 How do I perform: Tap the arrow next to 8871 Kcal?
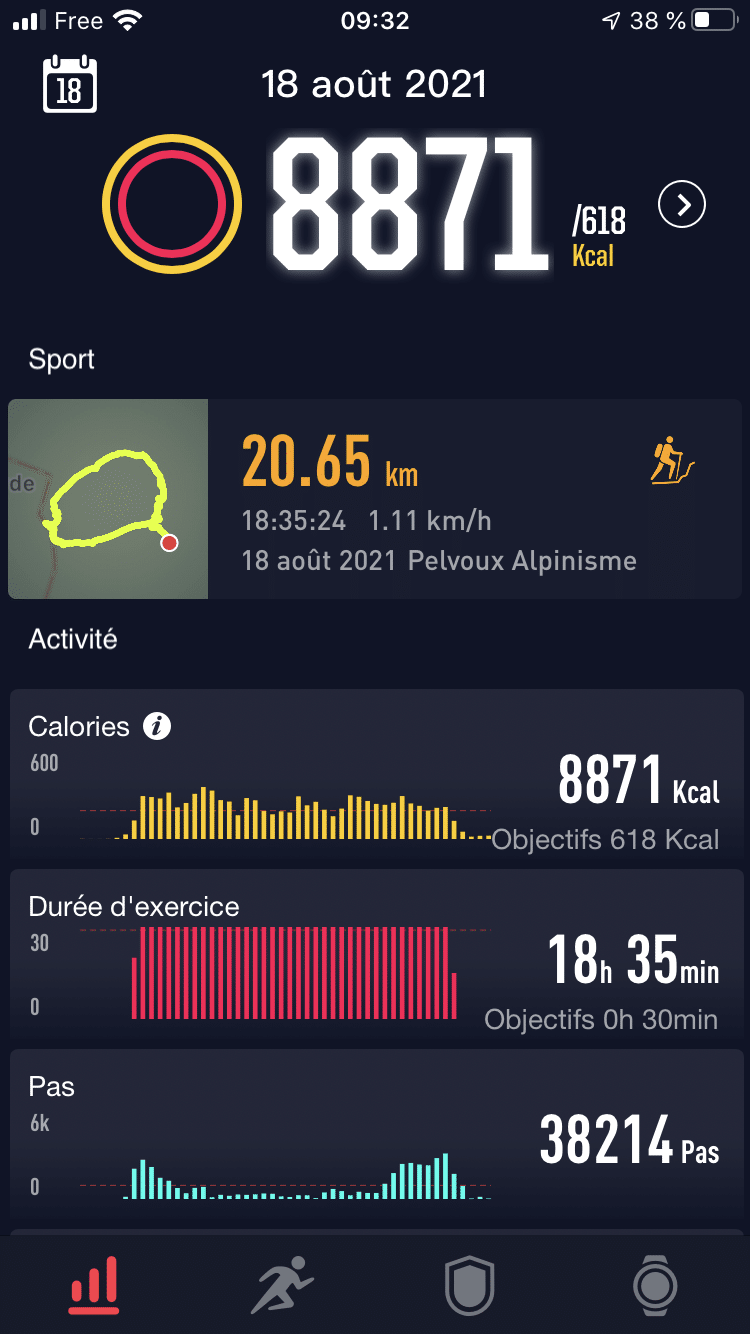coord(682,205)
